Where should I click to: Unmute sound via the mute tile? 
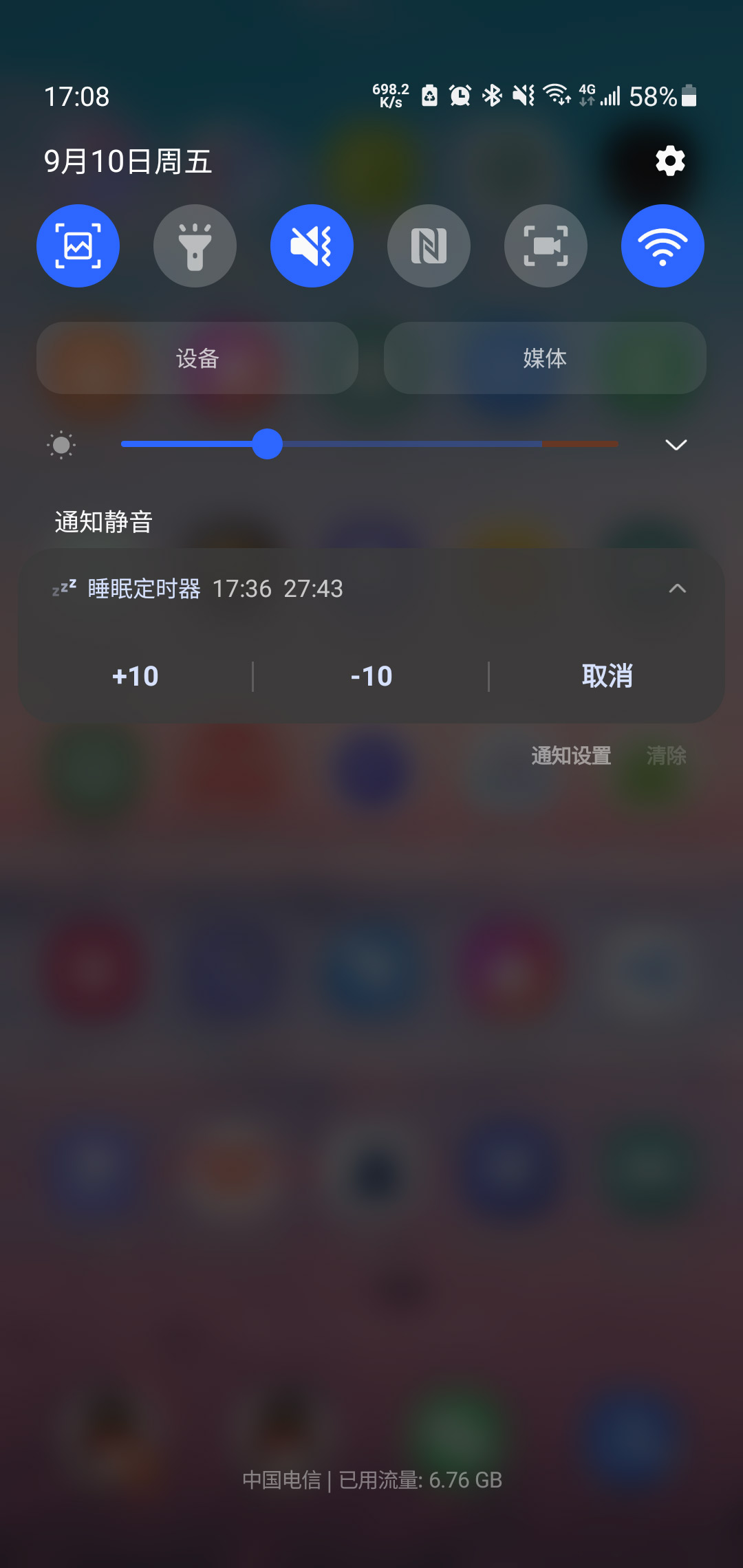[x=312, y=246]
